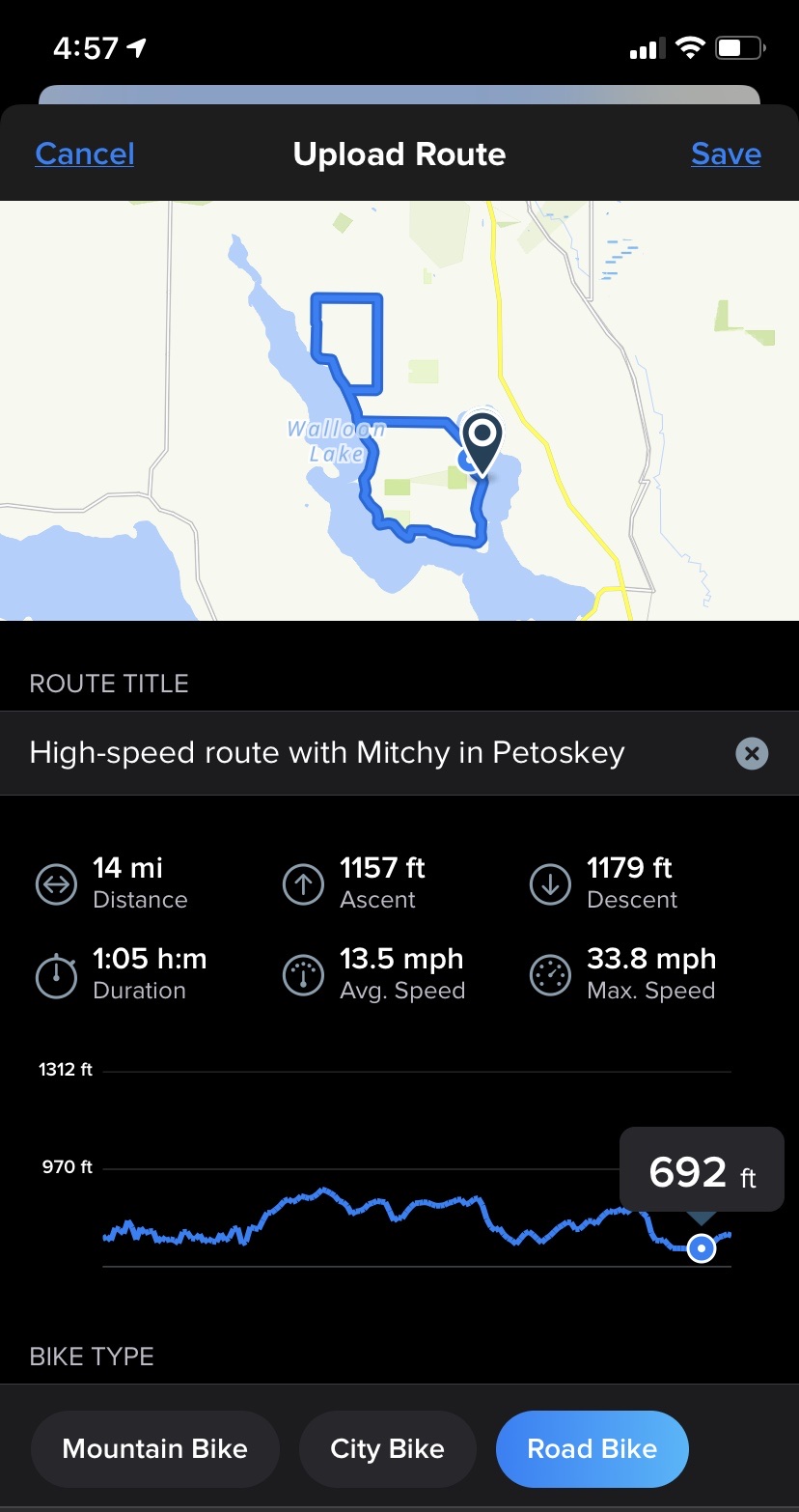The image size is (799, 1512).
Task: Select Mountain Bike type
Action: click(x=155, y=1448)
